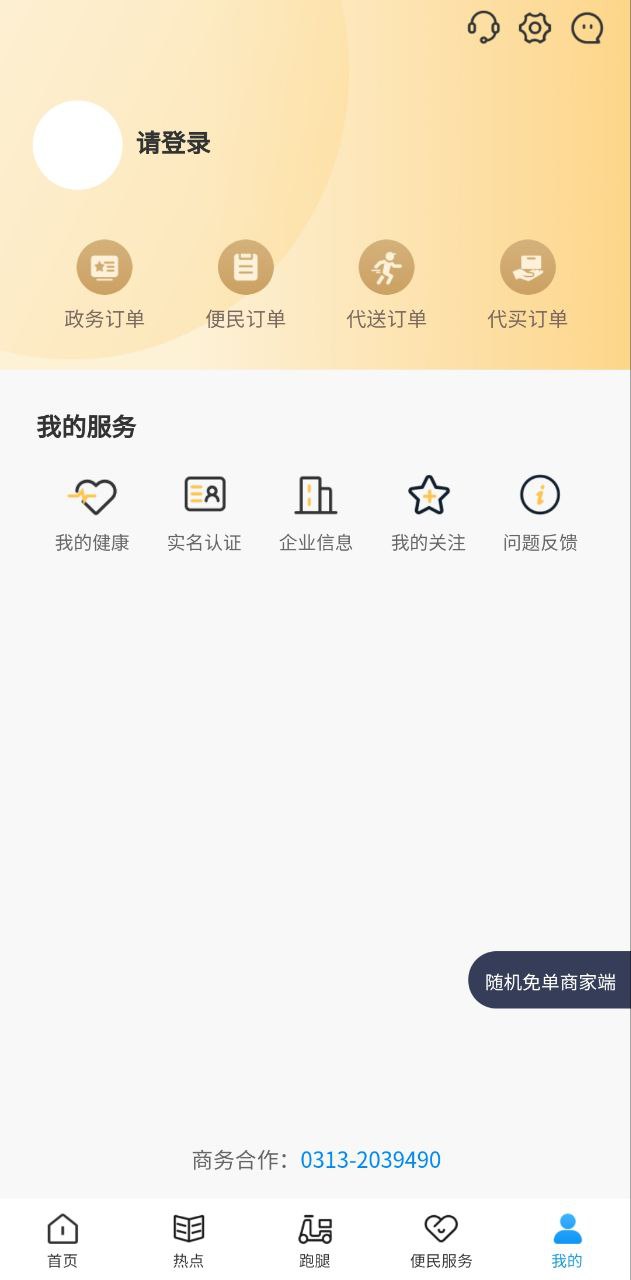The image size is (631, 1280).
Task: Tap 请登录 to log in
Action: coord(174,143)
